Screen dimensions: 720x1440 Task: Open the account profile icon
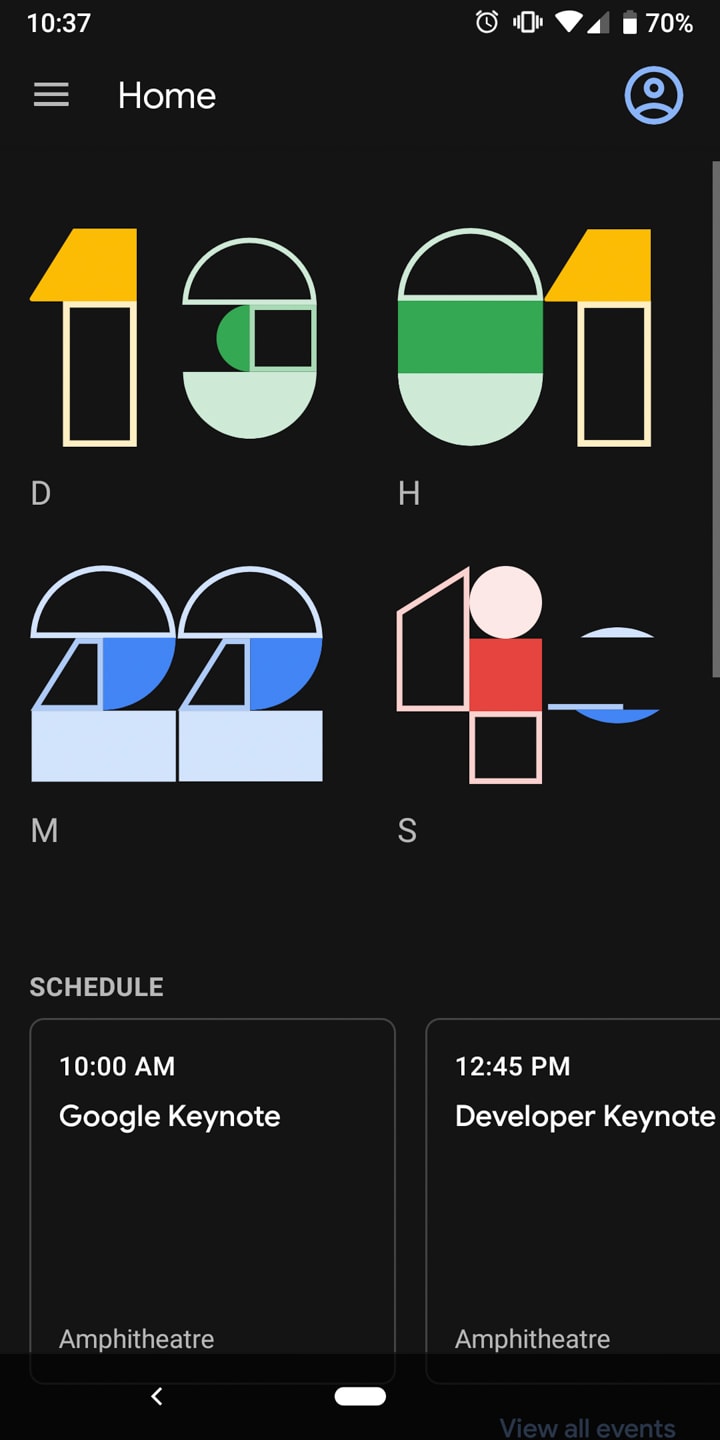[653, 96]
